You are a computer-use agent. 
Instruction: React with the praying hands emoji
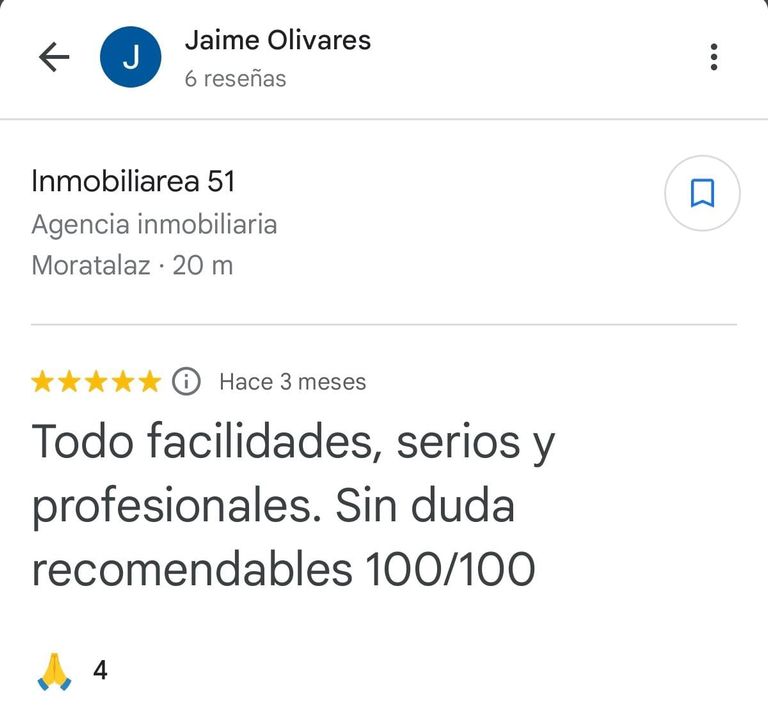point(54,670)
